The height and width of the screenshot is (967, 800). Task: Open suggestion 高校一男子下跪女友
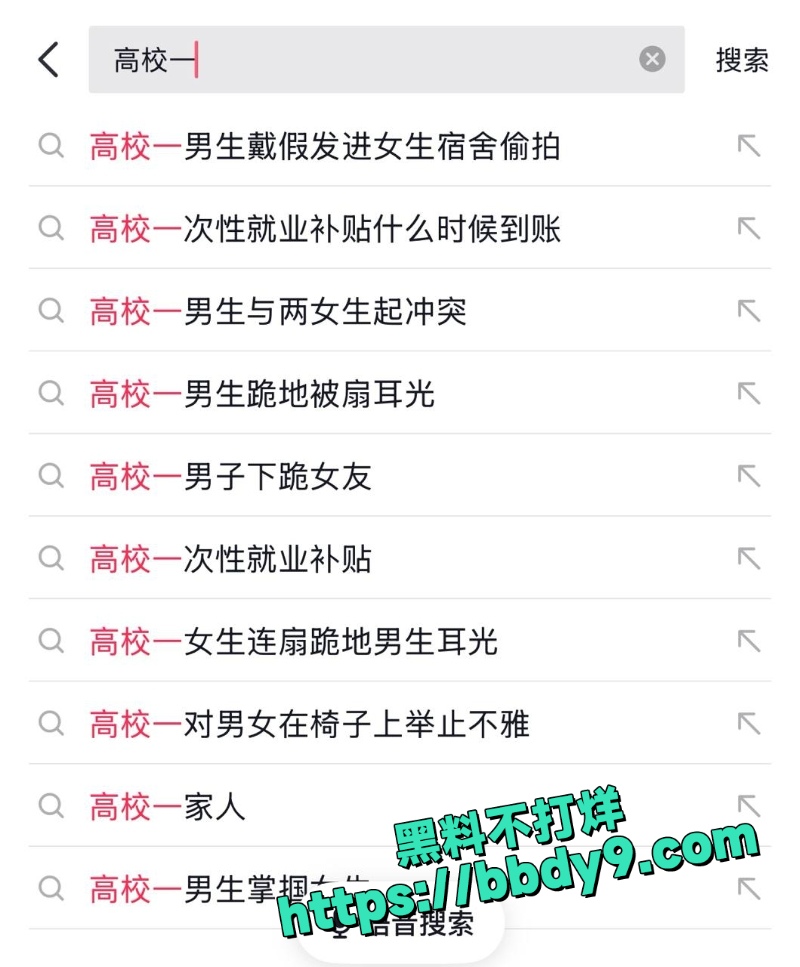[x=230, y=476]
